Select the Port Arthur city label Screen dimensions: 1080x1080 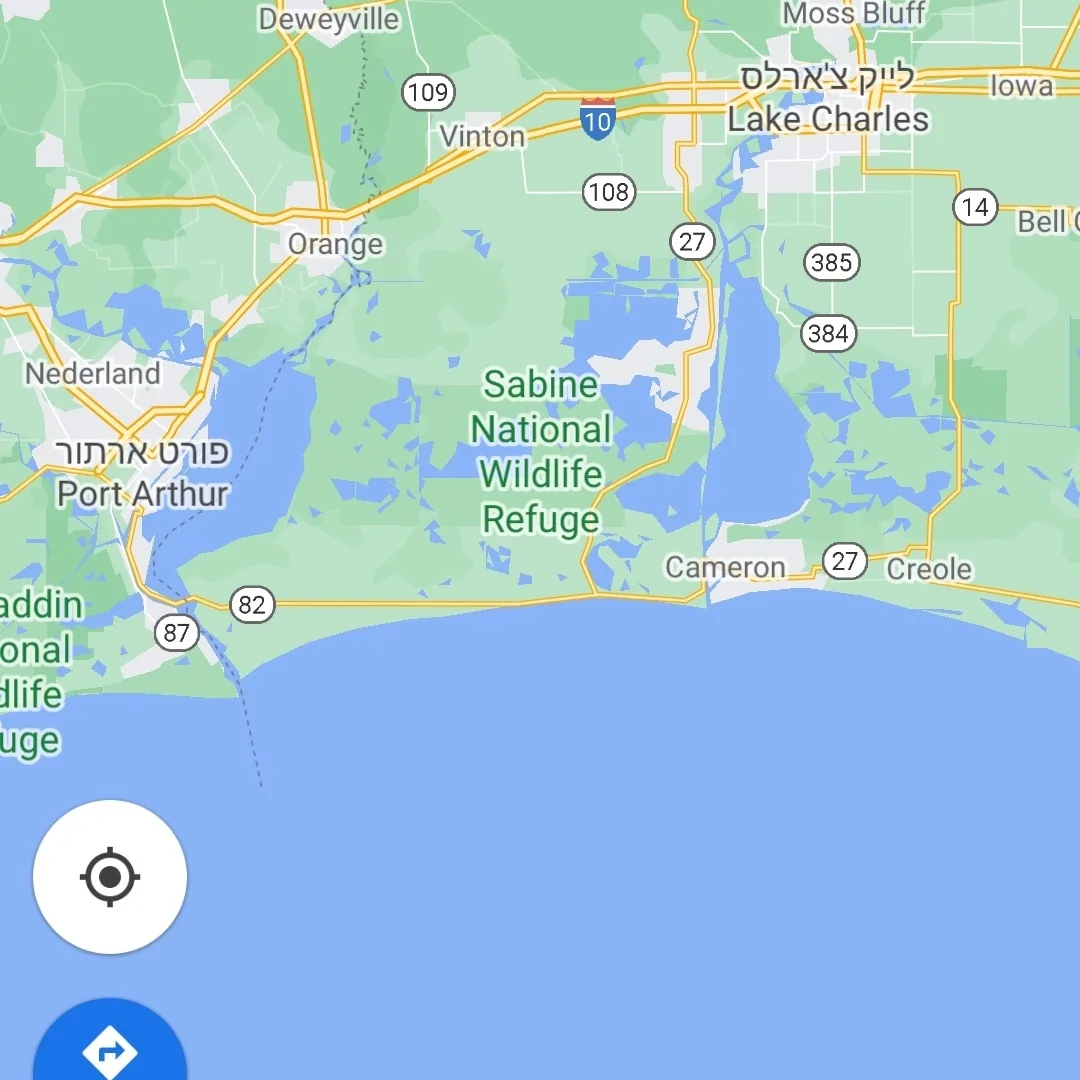pos(143,493)
